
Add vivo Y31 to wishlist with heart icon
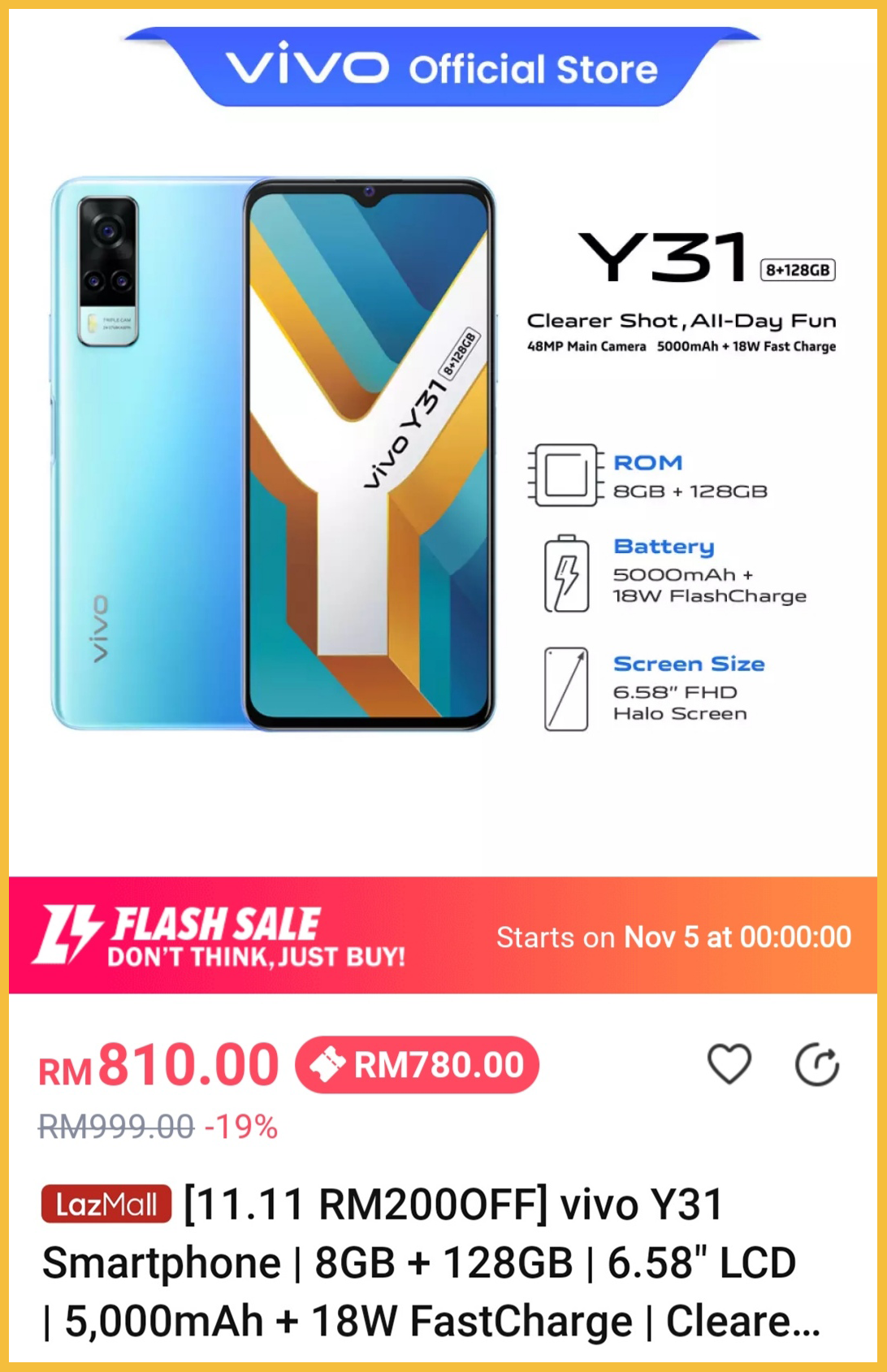pos(729,1064)
